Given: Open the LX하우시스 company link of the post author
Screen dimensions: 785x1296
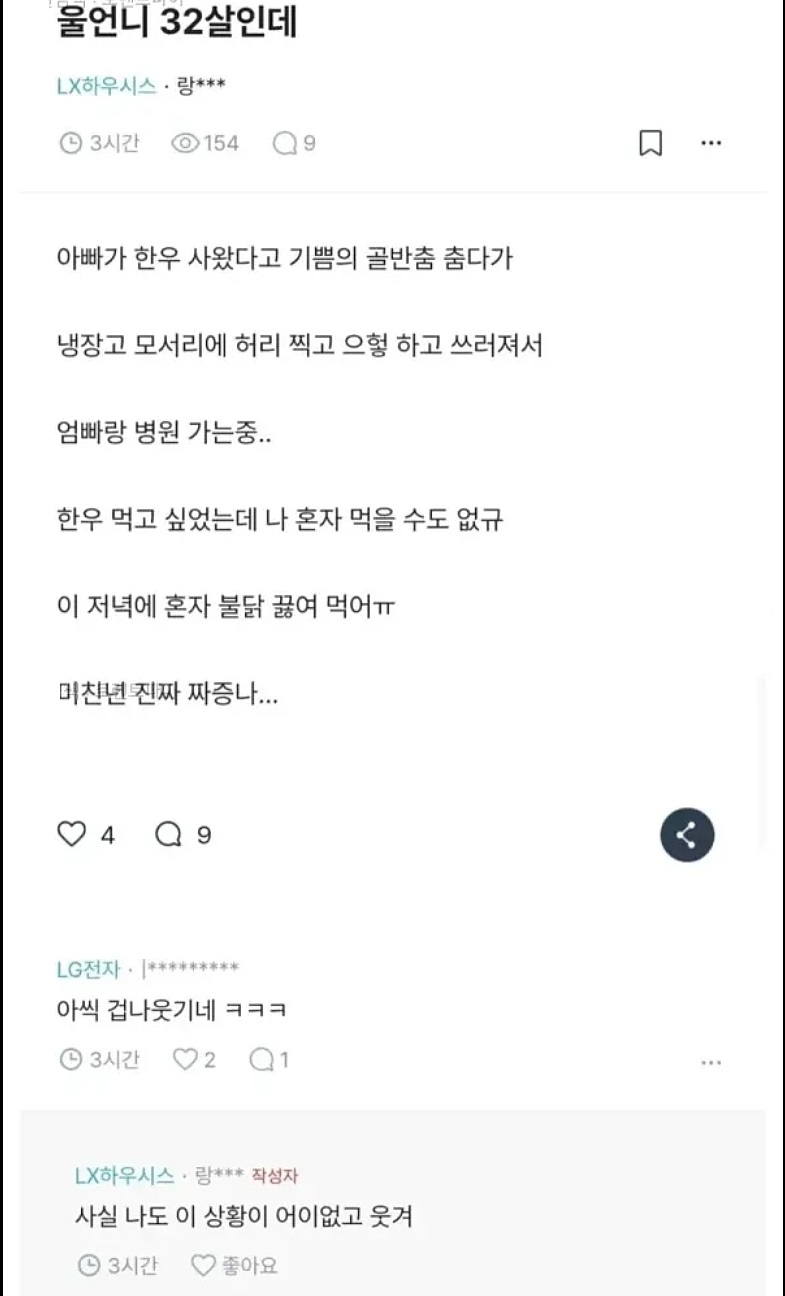Looking at the screenshot, I should [x=106, y=86].
